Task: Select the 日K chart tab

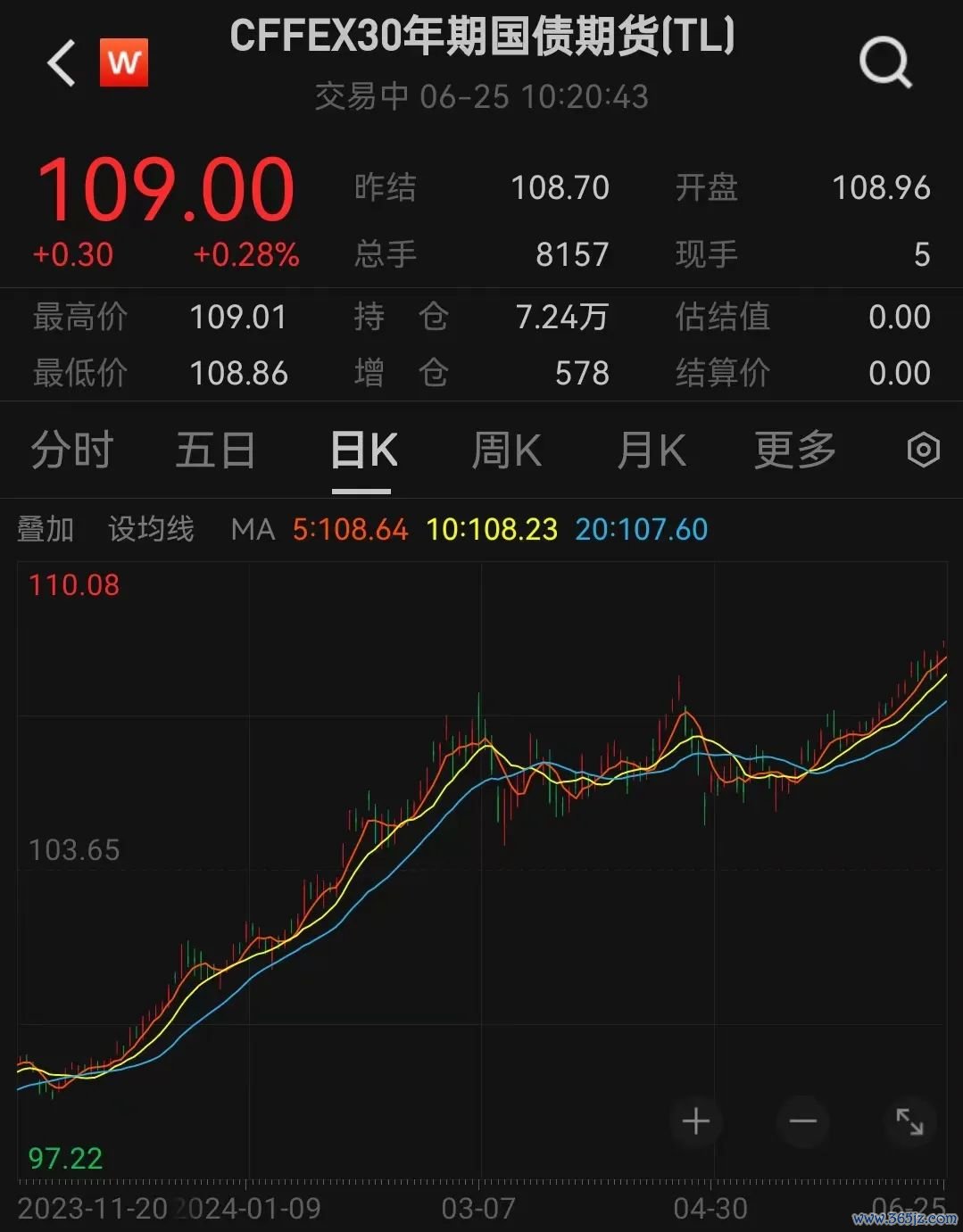Action: pyautogui.click(x=362, y=450)
